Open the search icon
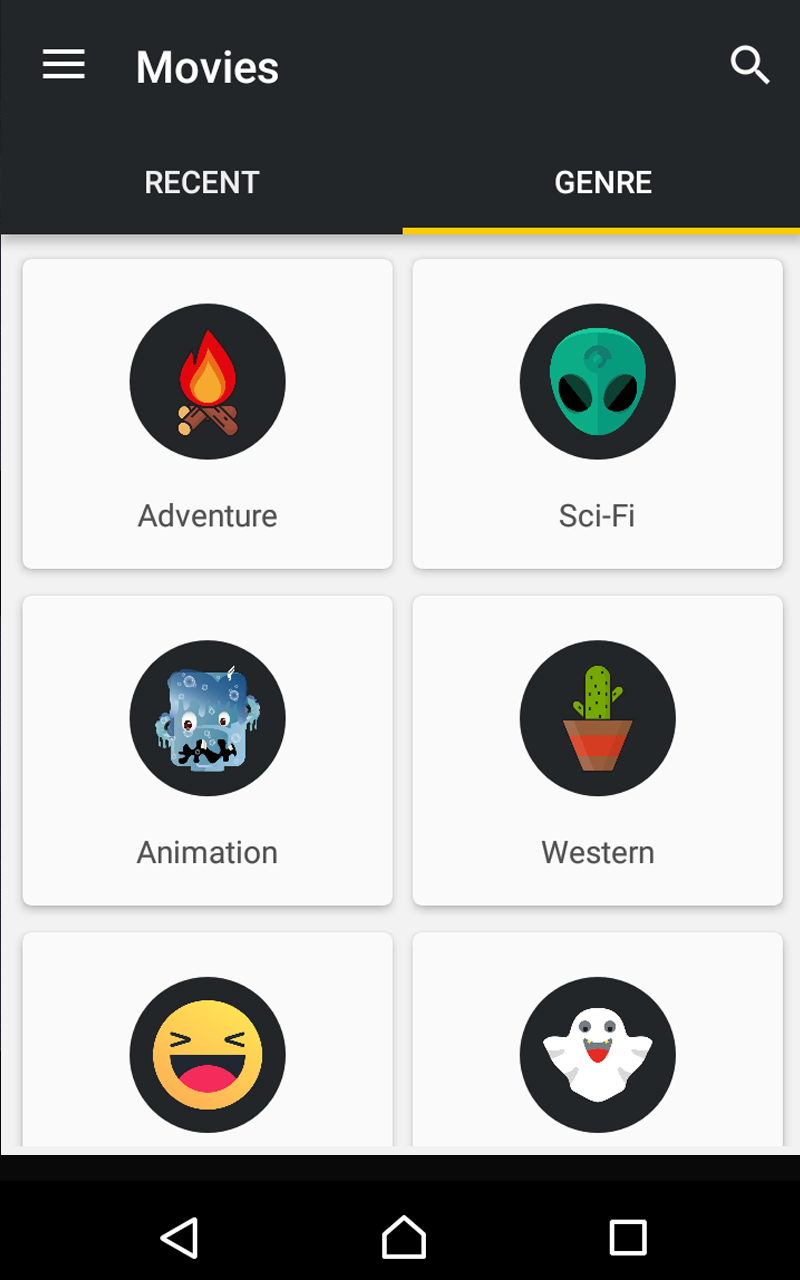Screen dimensions: 800x1280 coord(749,65)
